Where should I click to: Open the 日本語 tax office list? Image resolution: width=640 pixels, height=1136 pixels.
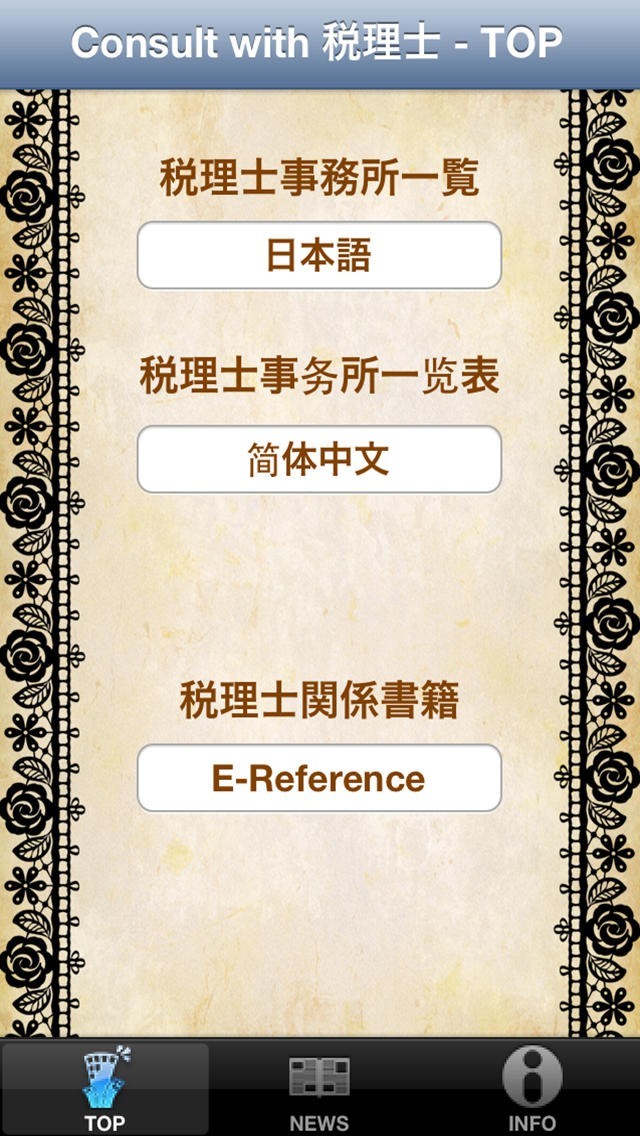pyautogui.click(x=319, y=255)
